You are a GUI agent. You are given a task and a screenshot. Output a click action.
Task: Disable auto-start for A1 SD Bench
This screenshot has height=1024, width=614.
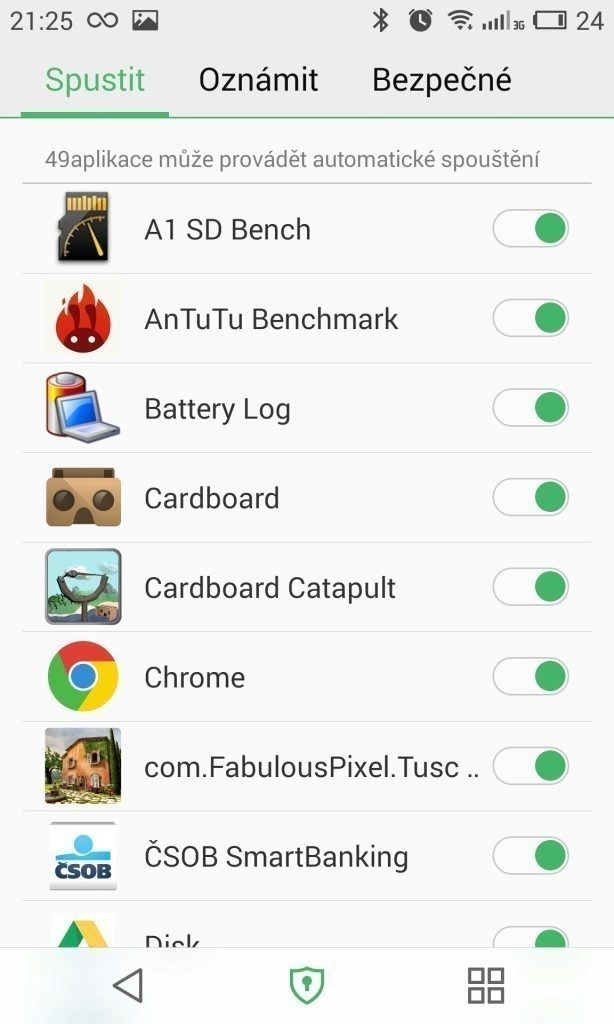point(530,229)
